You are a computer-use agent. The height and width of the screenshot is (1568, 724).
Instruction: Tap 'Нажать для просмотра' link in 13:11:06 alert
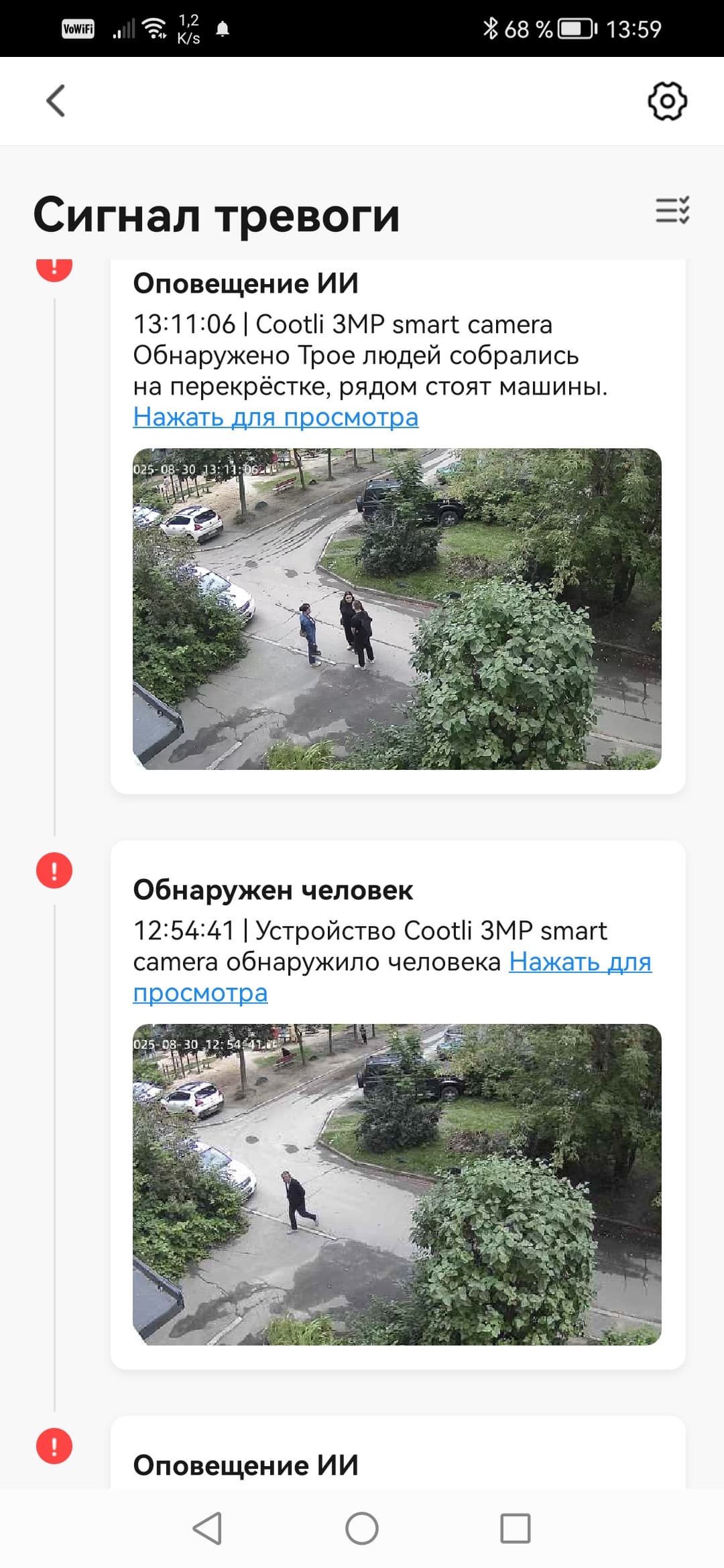[x=276, y=417]
